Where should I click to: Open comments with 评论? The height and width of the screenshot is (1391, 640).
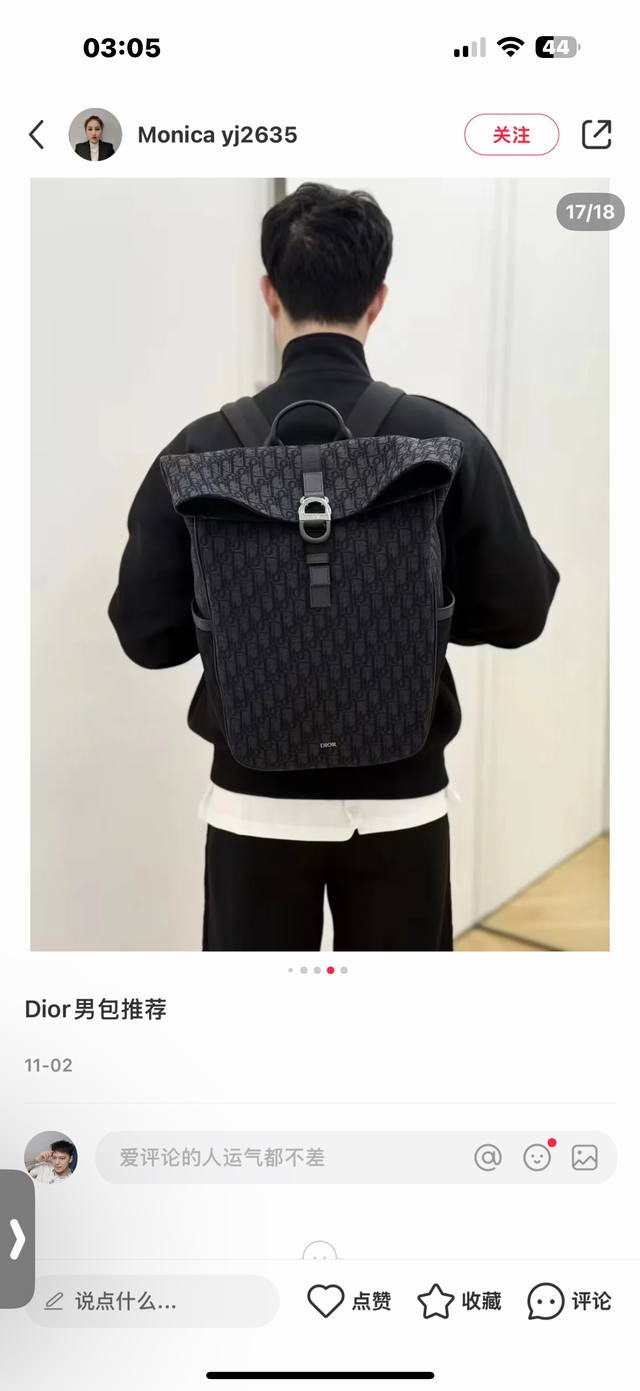[x=569, y=1301]
